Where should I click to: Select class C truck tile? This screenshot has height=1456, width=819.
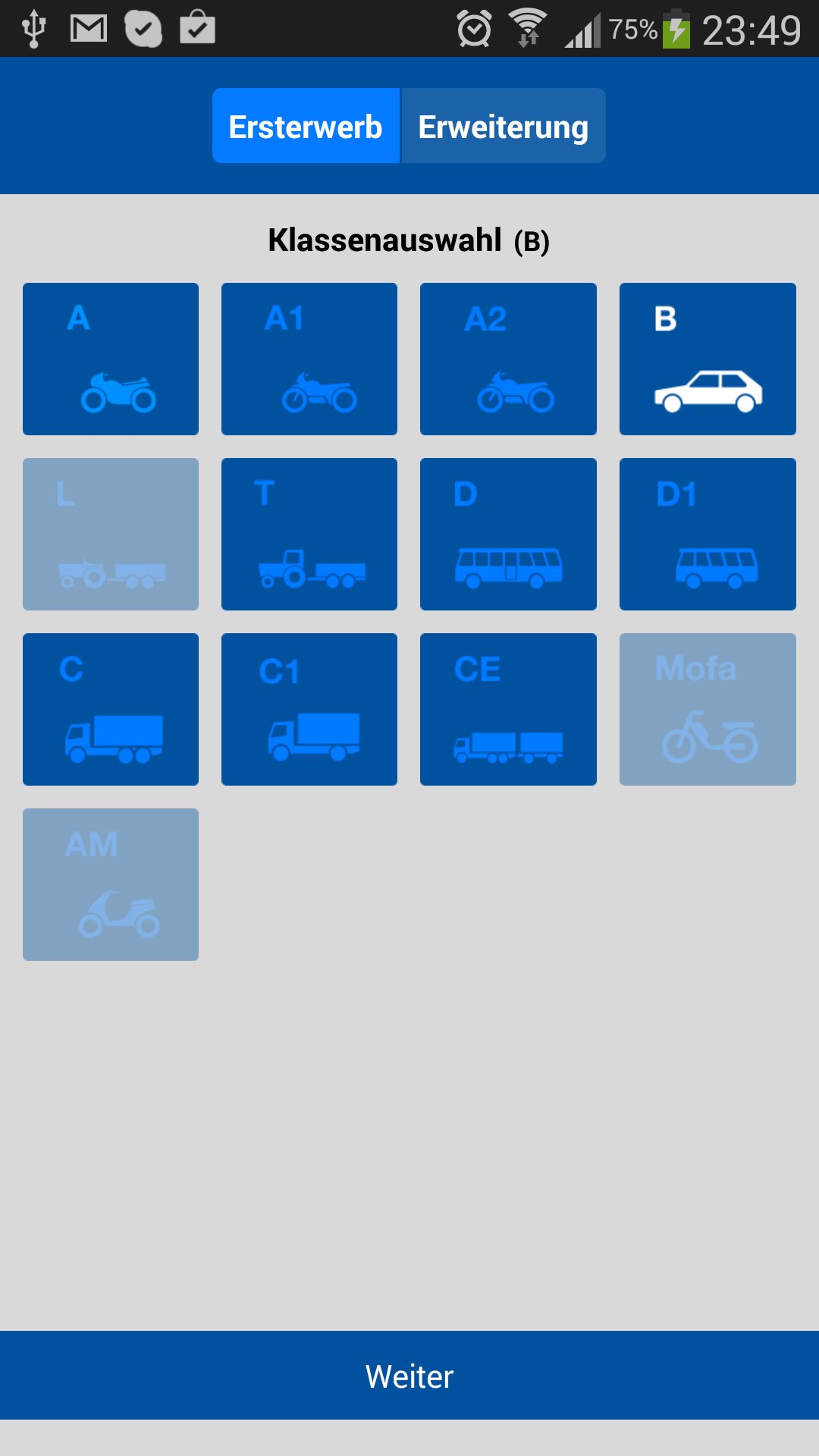tap(111, 709)
